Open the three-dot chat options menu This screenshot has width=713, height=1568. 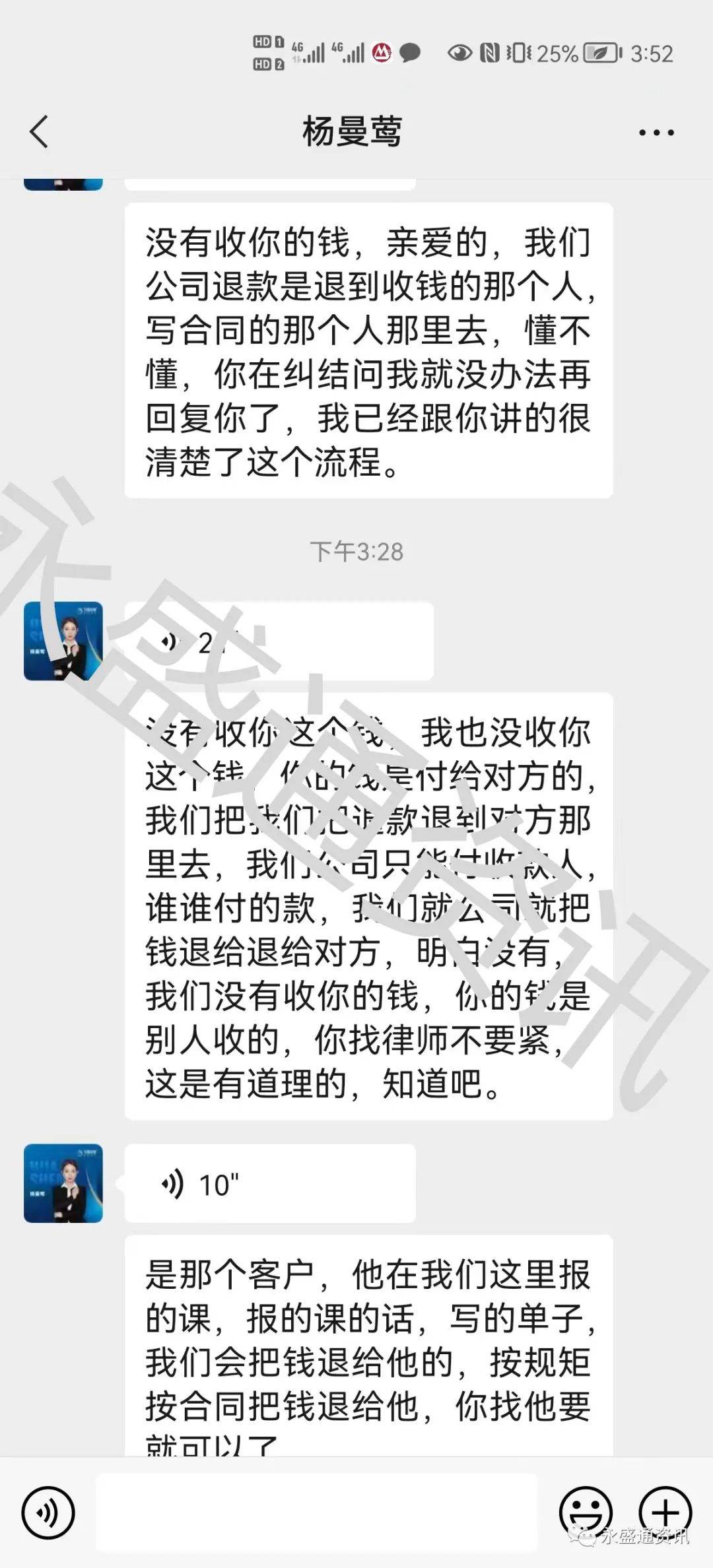656,133
